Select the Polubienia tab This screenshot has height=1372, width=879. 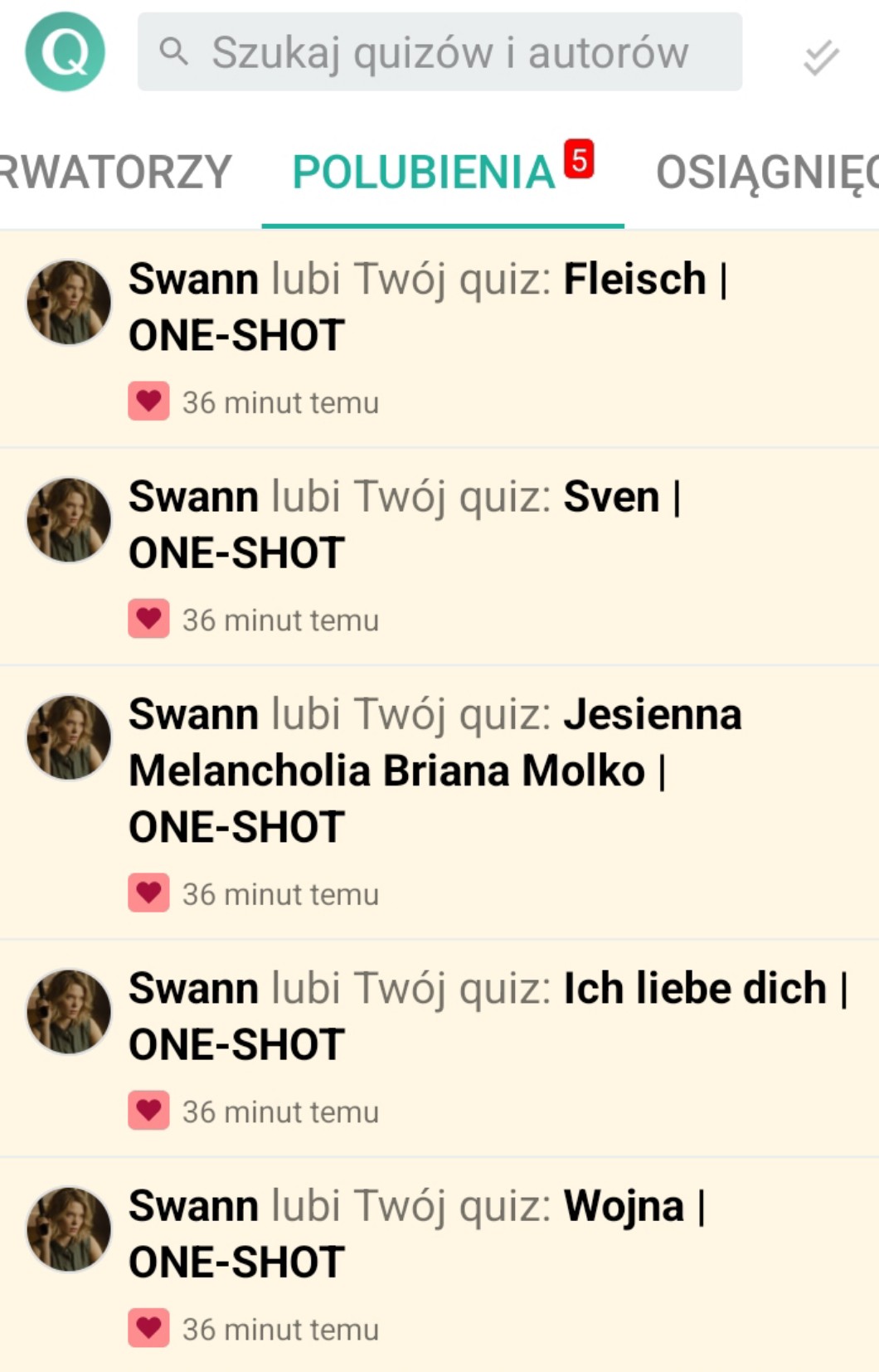click(x=425, y=173)
